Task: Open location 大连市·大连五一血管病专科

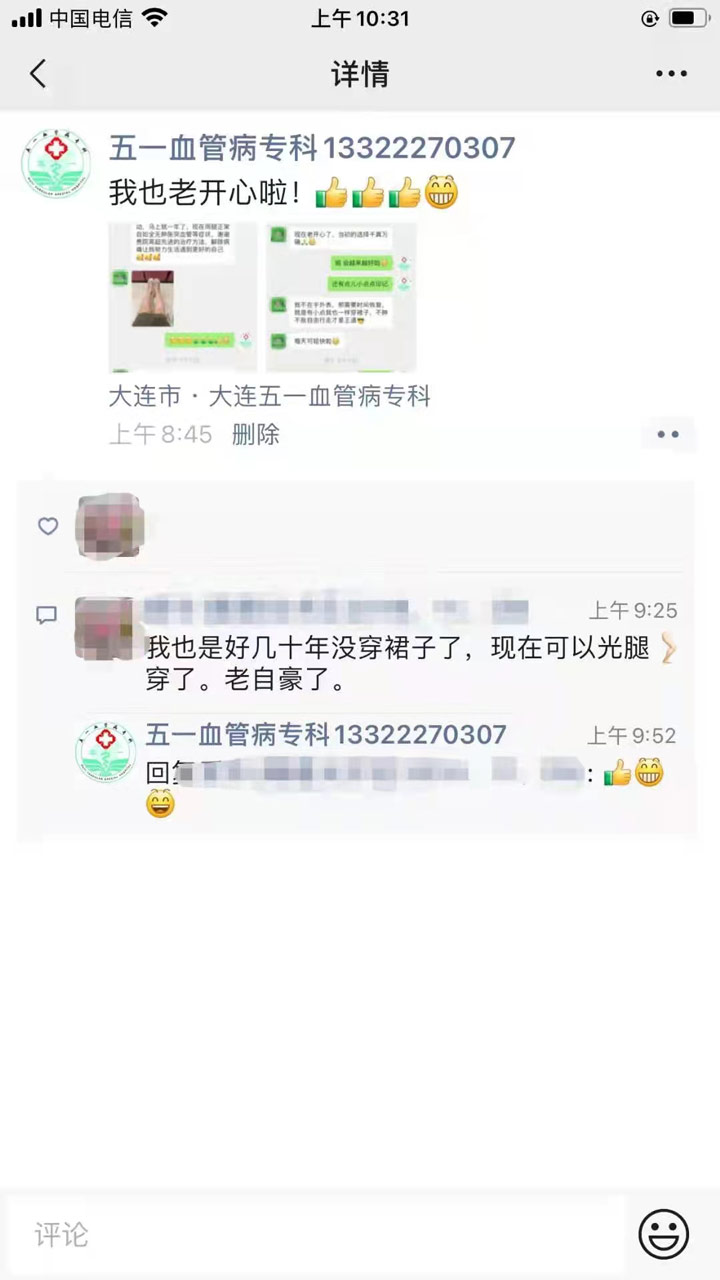Action: point(270,397)
